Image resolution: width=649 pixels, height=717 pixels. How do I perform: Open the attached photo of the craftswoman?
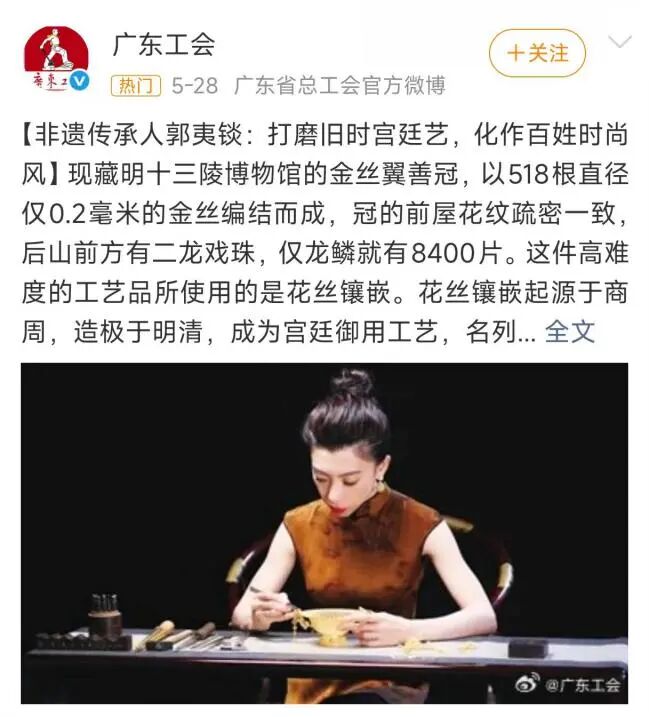pos(324,532)
